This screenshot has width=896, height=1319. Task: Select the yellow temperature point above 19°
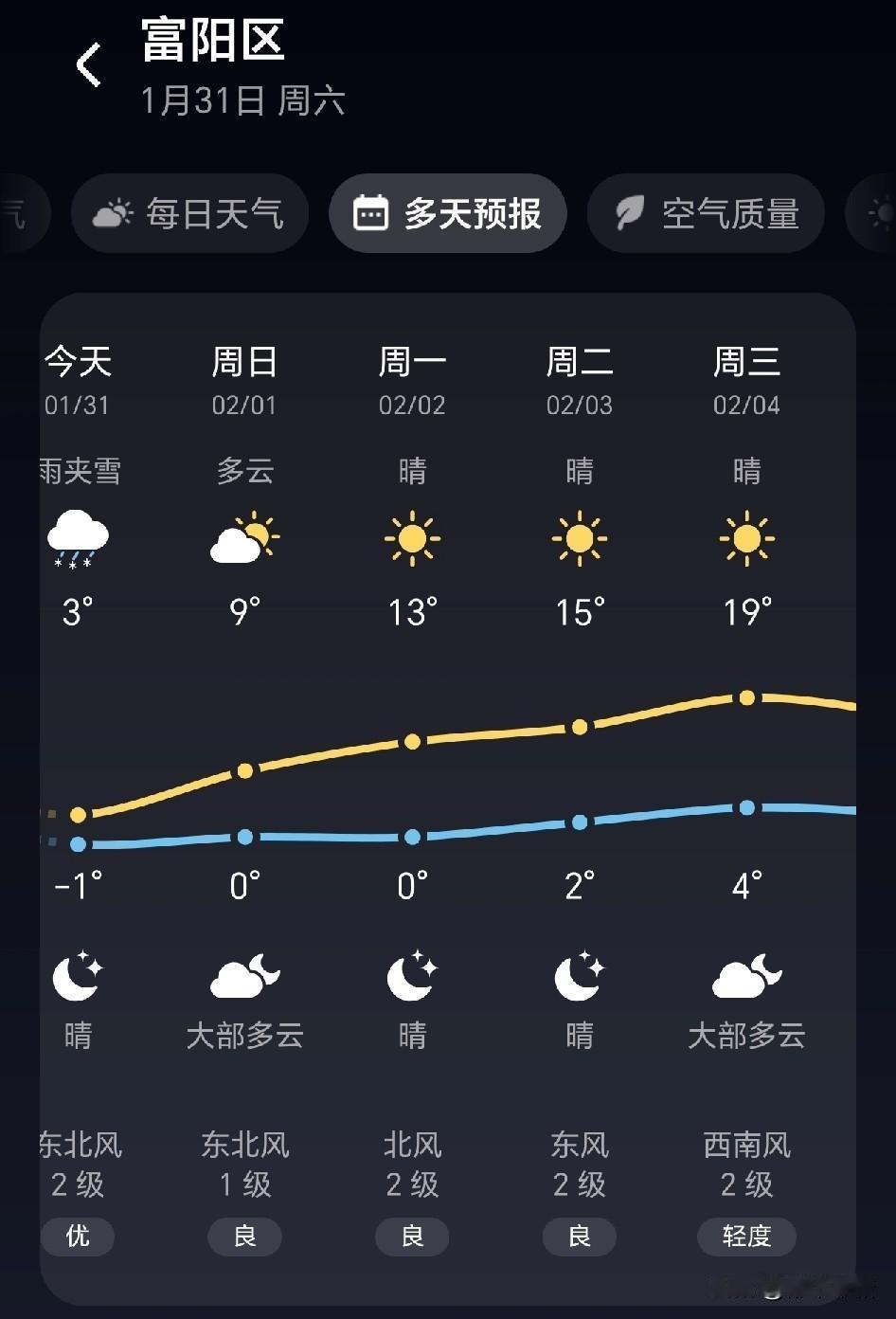click(x=747, y=698)
